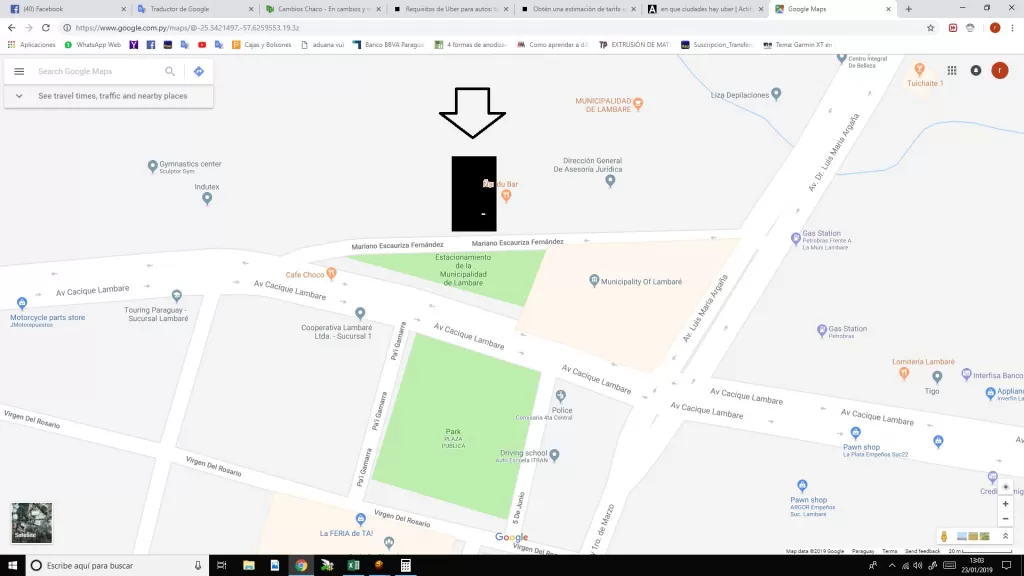Screen dimensions: 1024x576
Task: Close the Google Maps browser tab
Action: coord(888,9)
